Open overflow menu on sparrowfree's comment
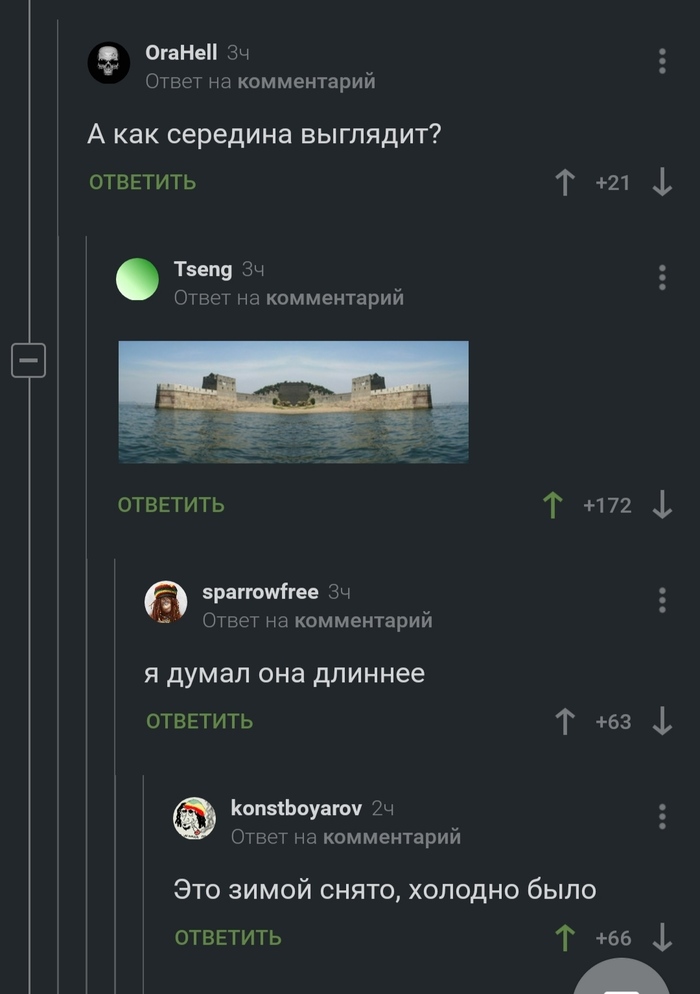The height and width of the screenshot is (994, 700). coord(662,600)
